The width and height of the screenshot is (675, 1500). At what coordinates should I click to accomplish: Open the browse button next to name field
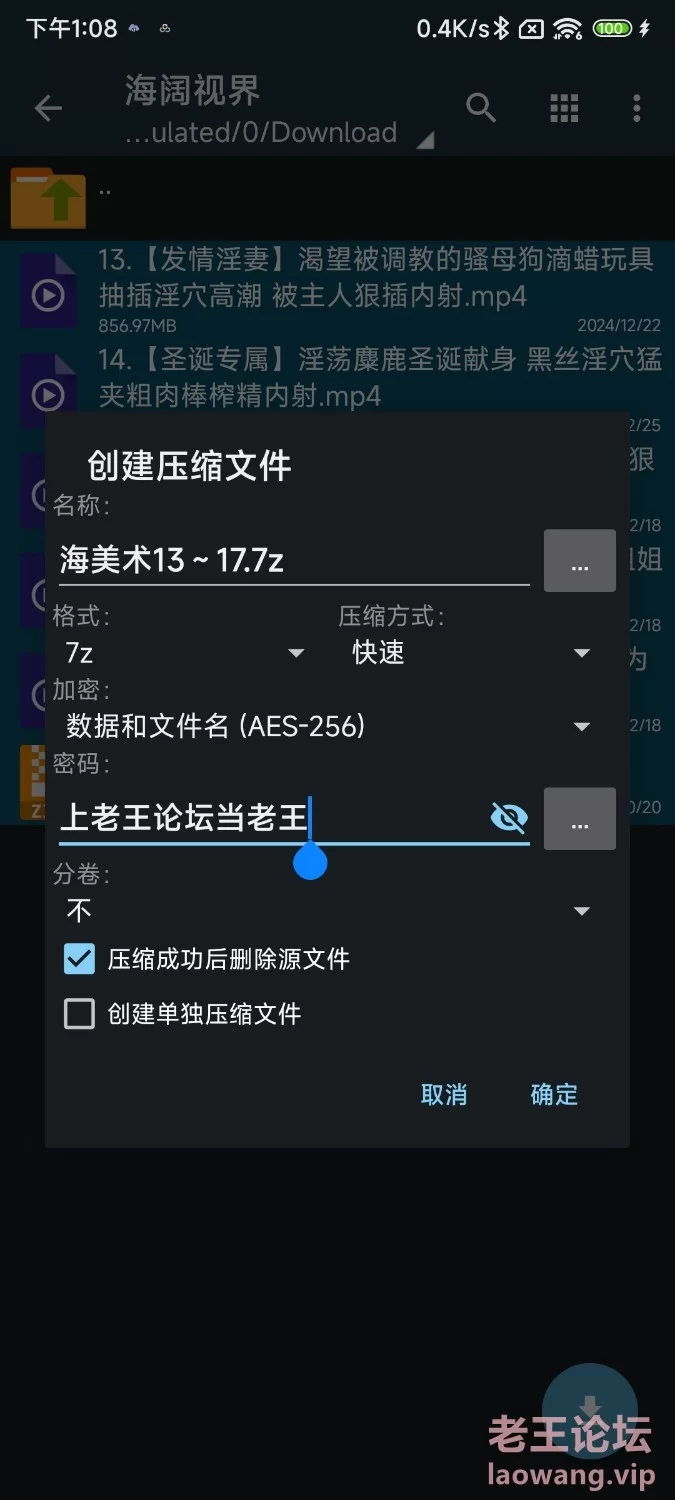[x=579, y=561]
